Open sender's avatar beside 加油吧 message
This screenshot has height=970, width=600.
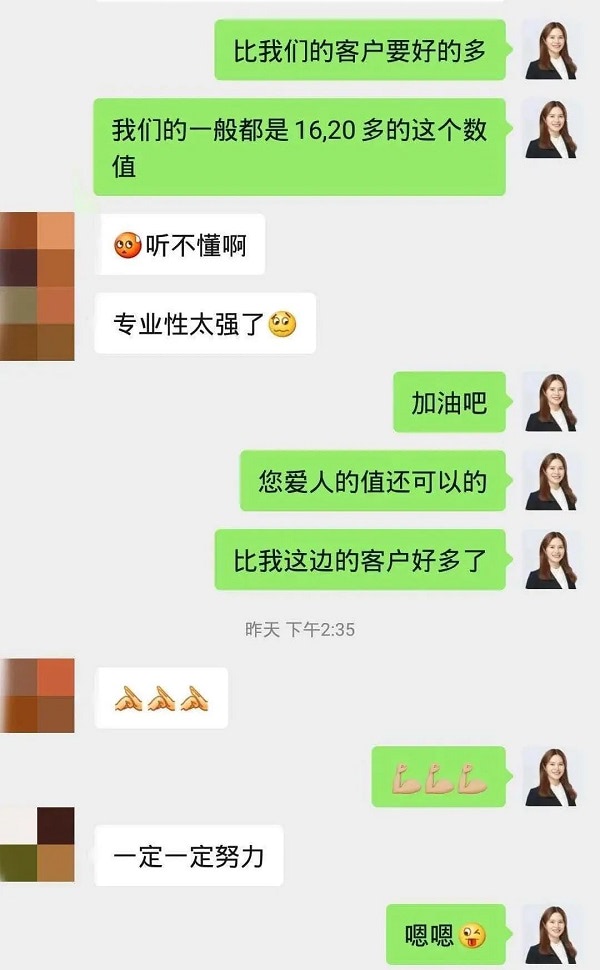(x=551, y=402)
